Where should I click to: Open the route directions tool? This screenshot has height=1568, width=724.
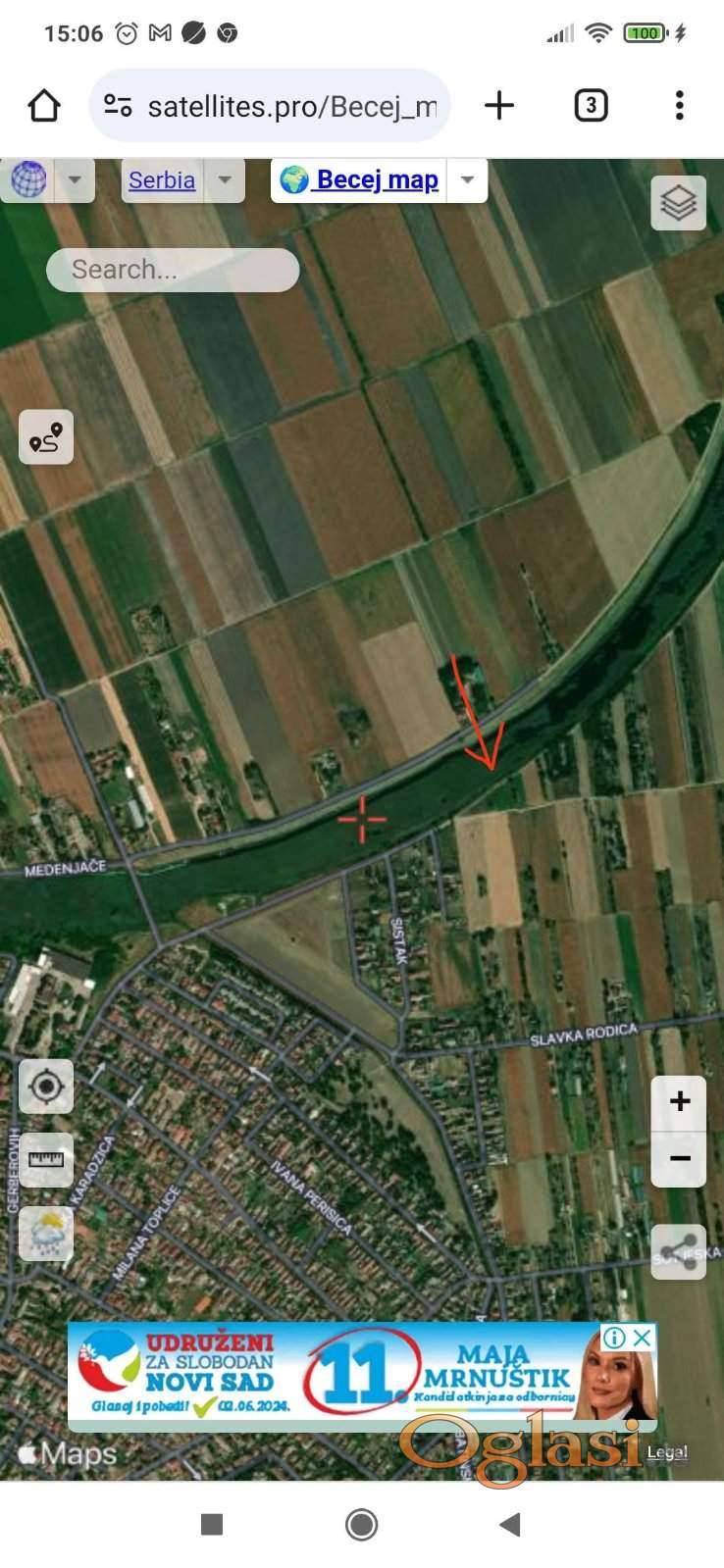pos(46,437)
